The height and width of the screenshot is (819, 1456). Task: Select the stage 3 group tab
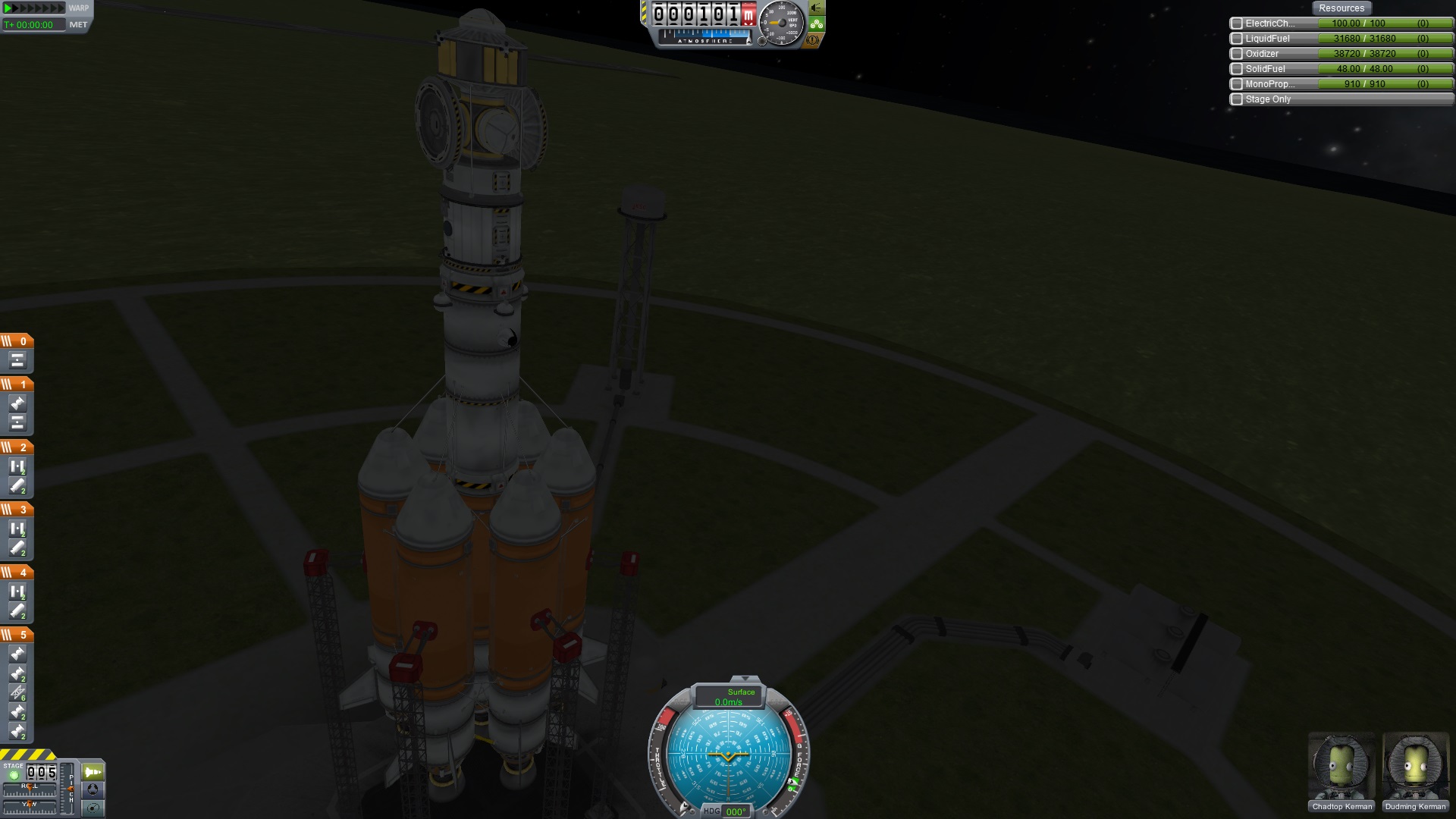click(x=17, y=510)
